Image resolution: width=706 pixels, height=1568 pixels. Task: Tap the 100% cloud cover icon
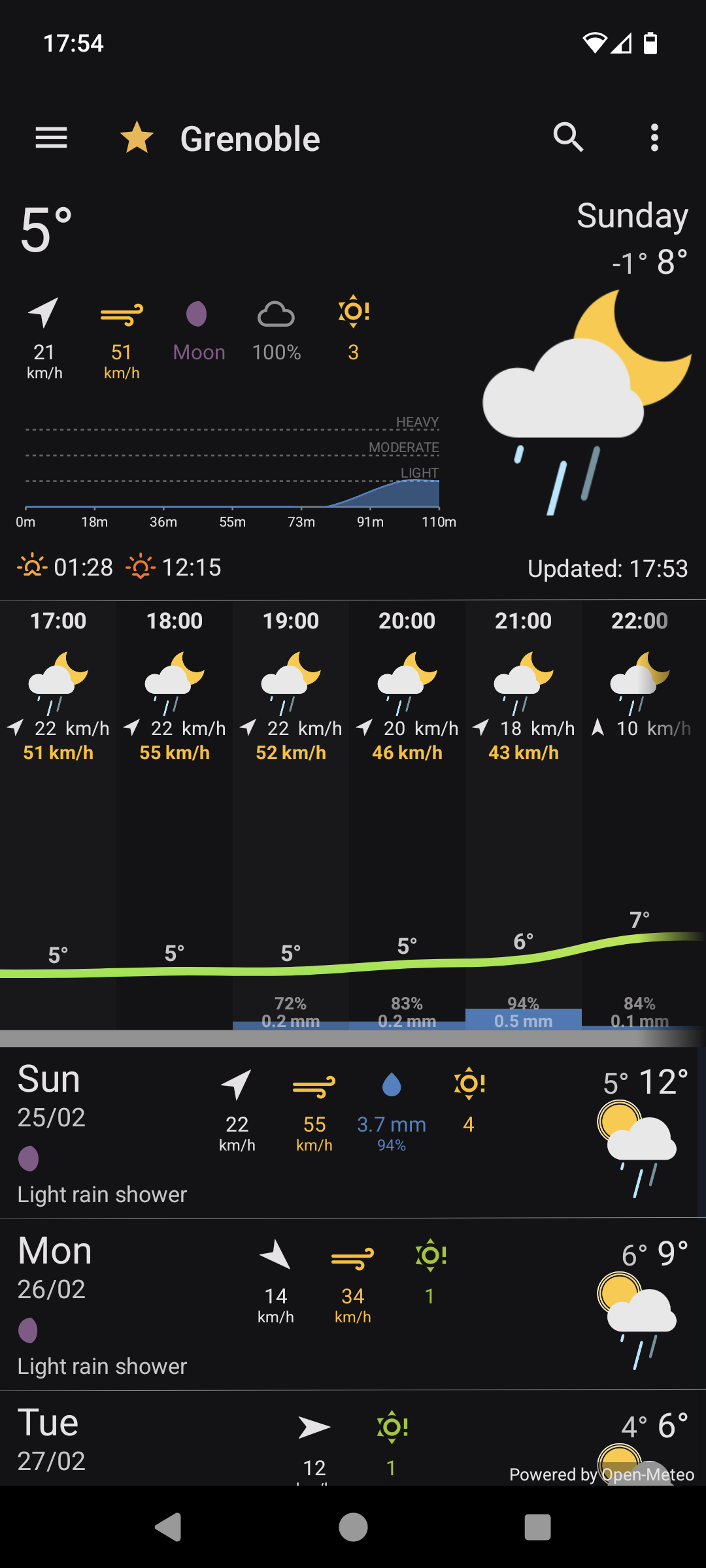(x=275, y=316)
